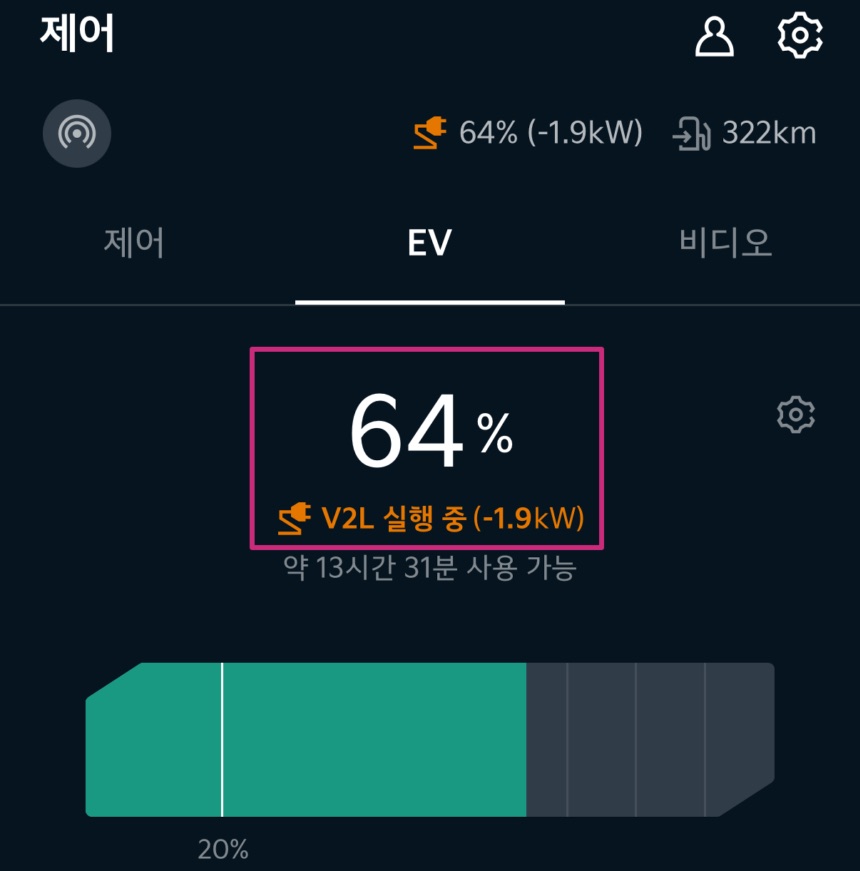The image size is (860, 871).
Task: Open the settings gear at top right
Action: click(799, 34)
